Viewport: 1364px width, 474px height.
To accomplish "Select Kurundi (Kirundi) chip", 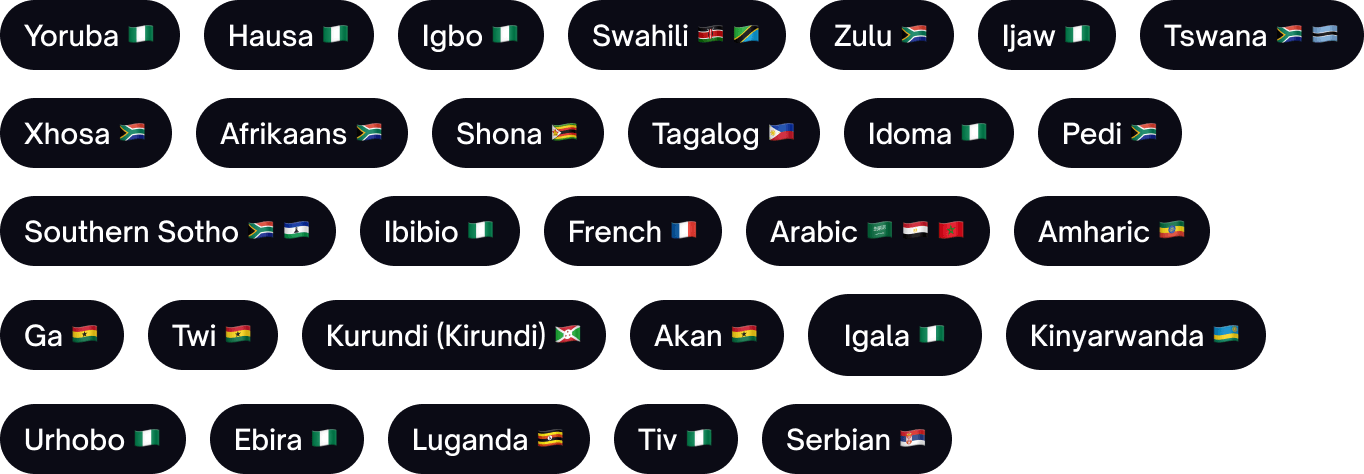I will click(x=453, y=335).
